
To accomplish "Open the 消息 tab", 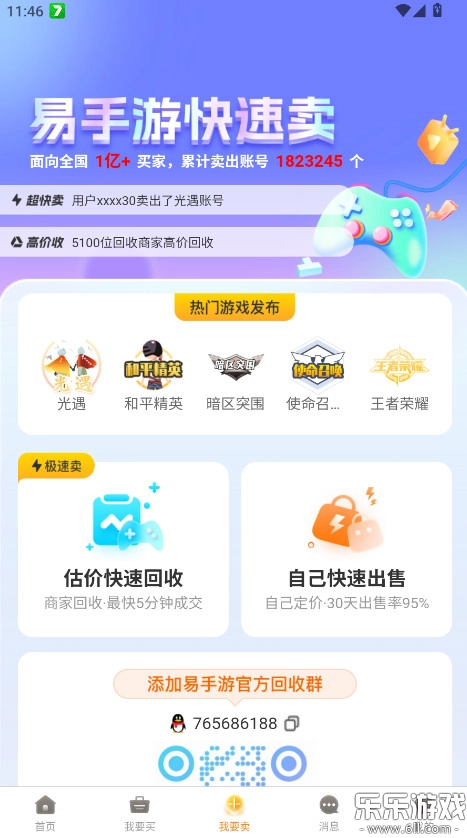I will click(329, 813).
